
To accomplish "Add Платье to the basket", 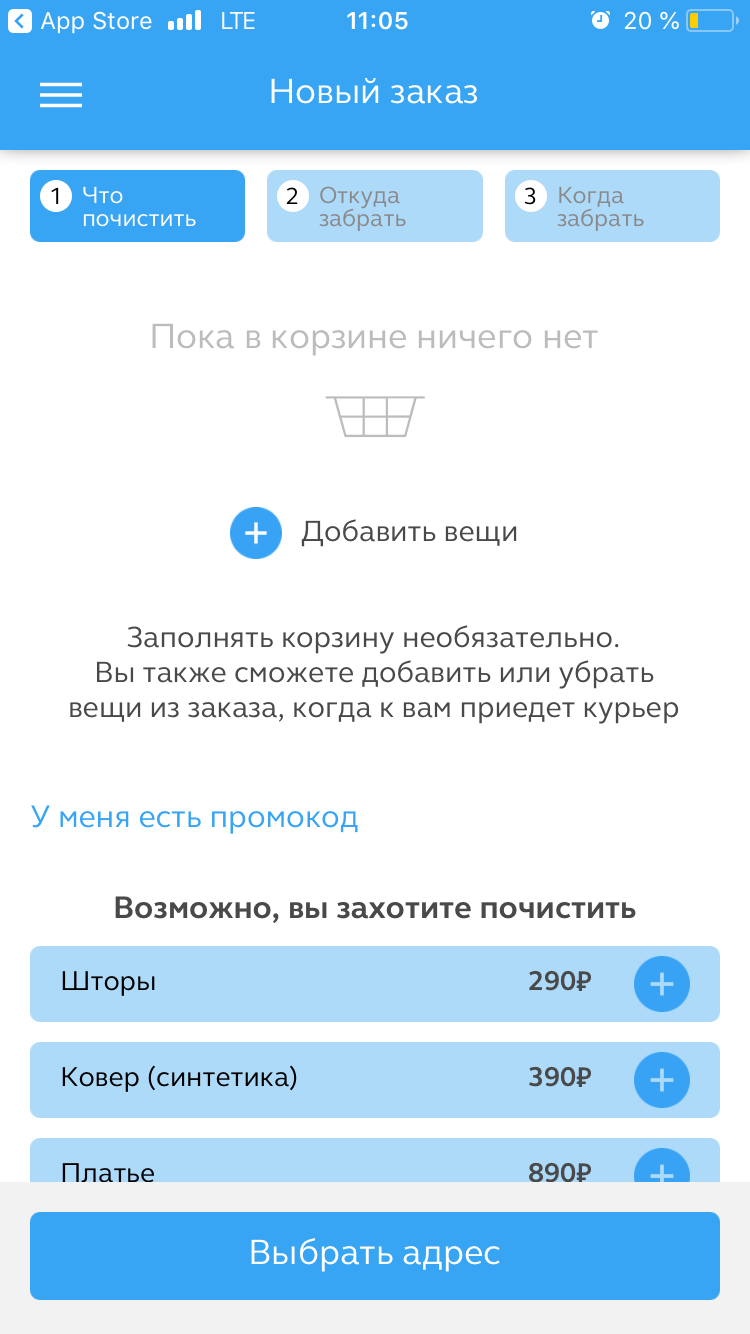I will [661, 1168].
